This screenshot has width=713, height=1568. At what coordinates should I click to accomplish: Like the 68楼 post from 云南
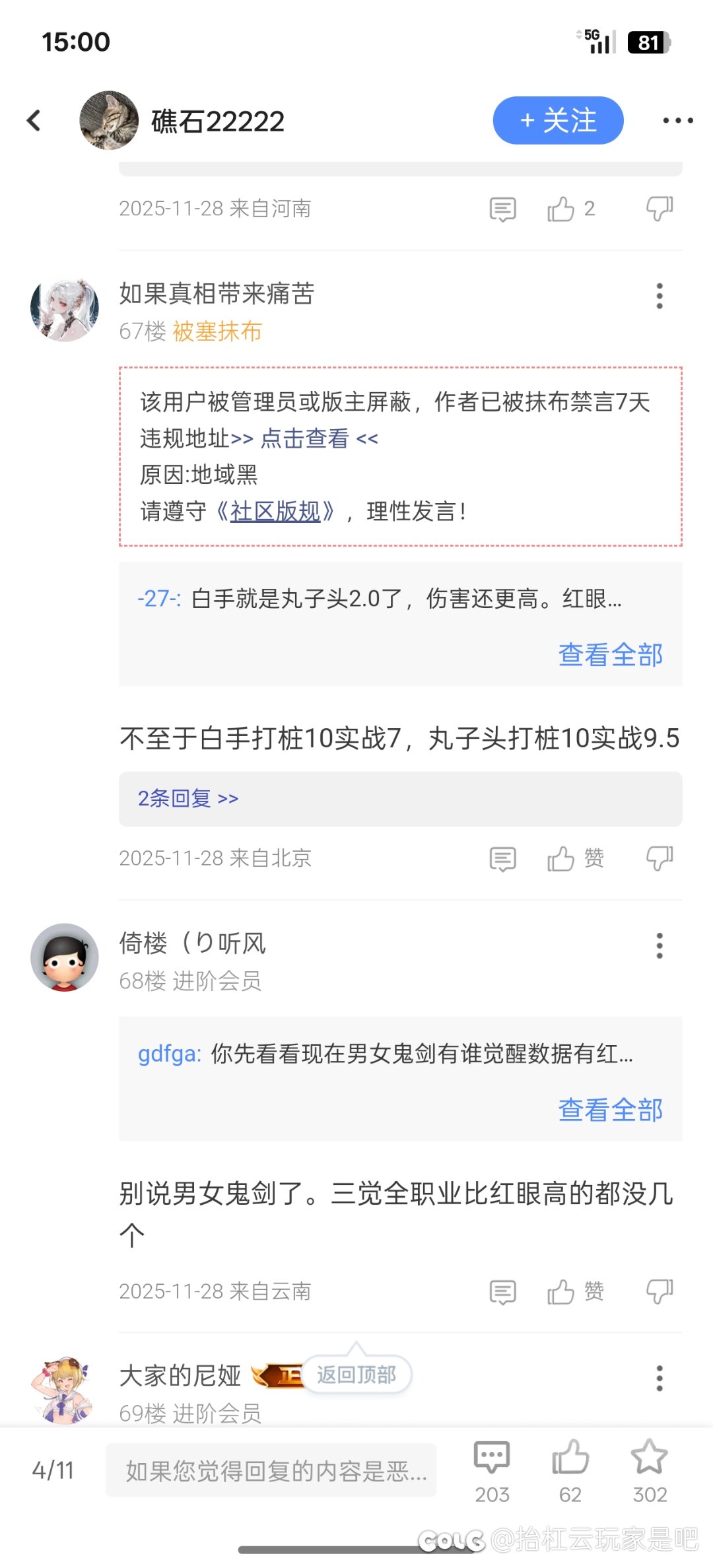[561, 1292]
